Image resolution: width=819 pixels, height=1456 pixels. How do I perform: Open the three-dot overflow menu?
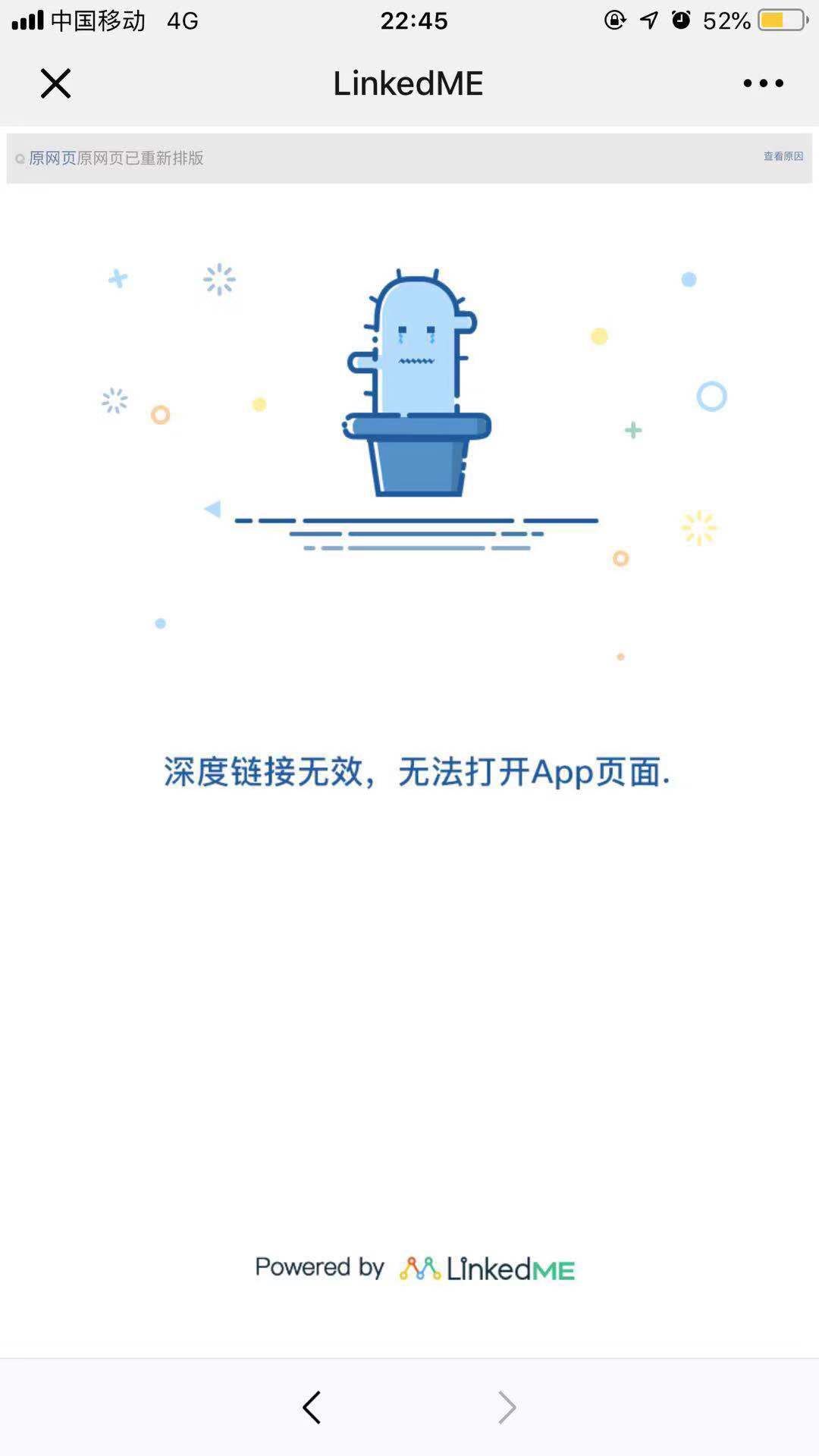pos(763,83)
